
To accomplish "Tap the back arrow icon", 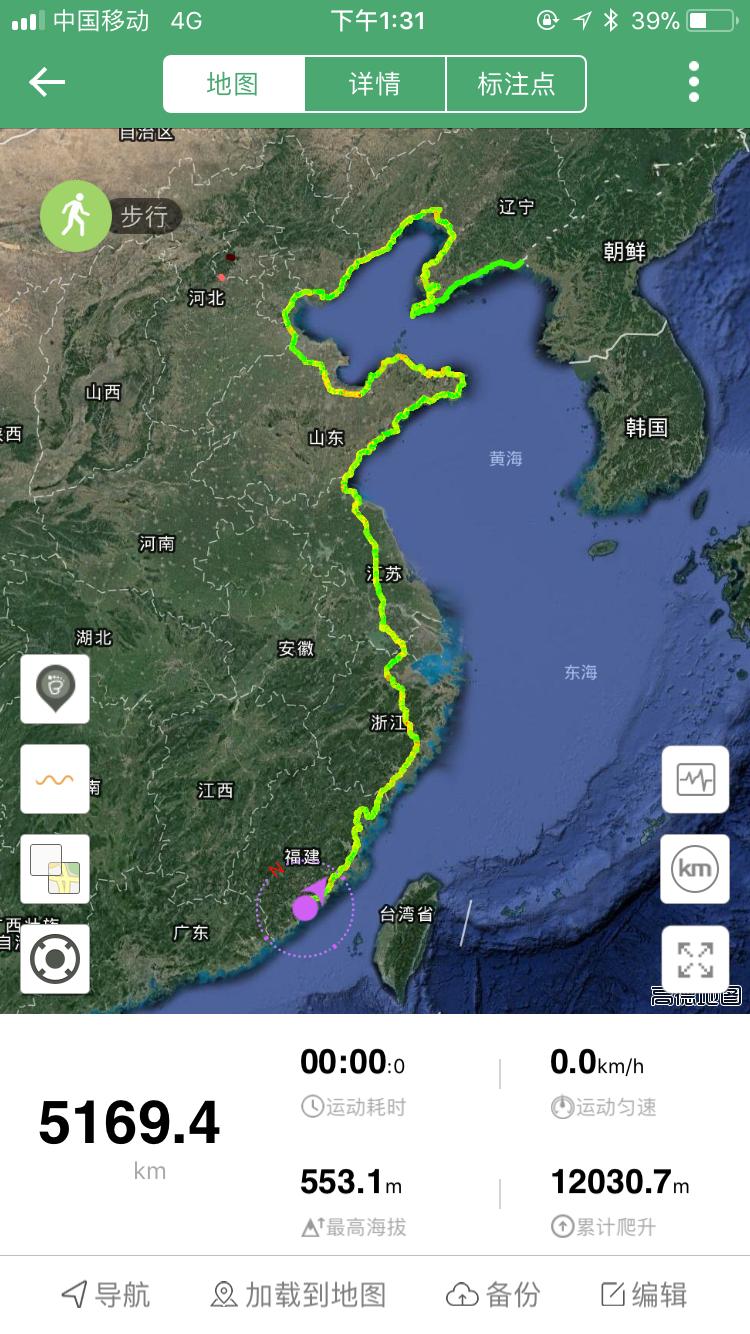I will (45, 83).
